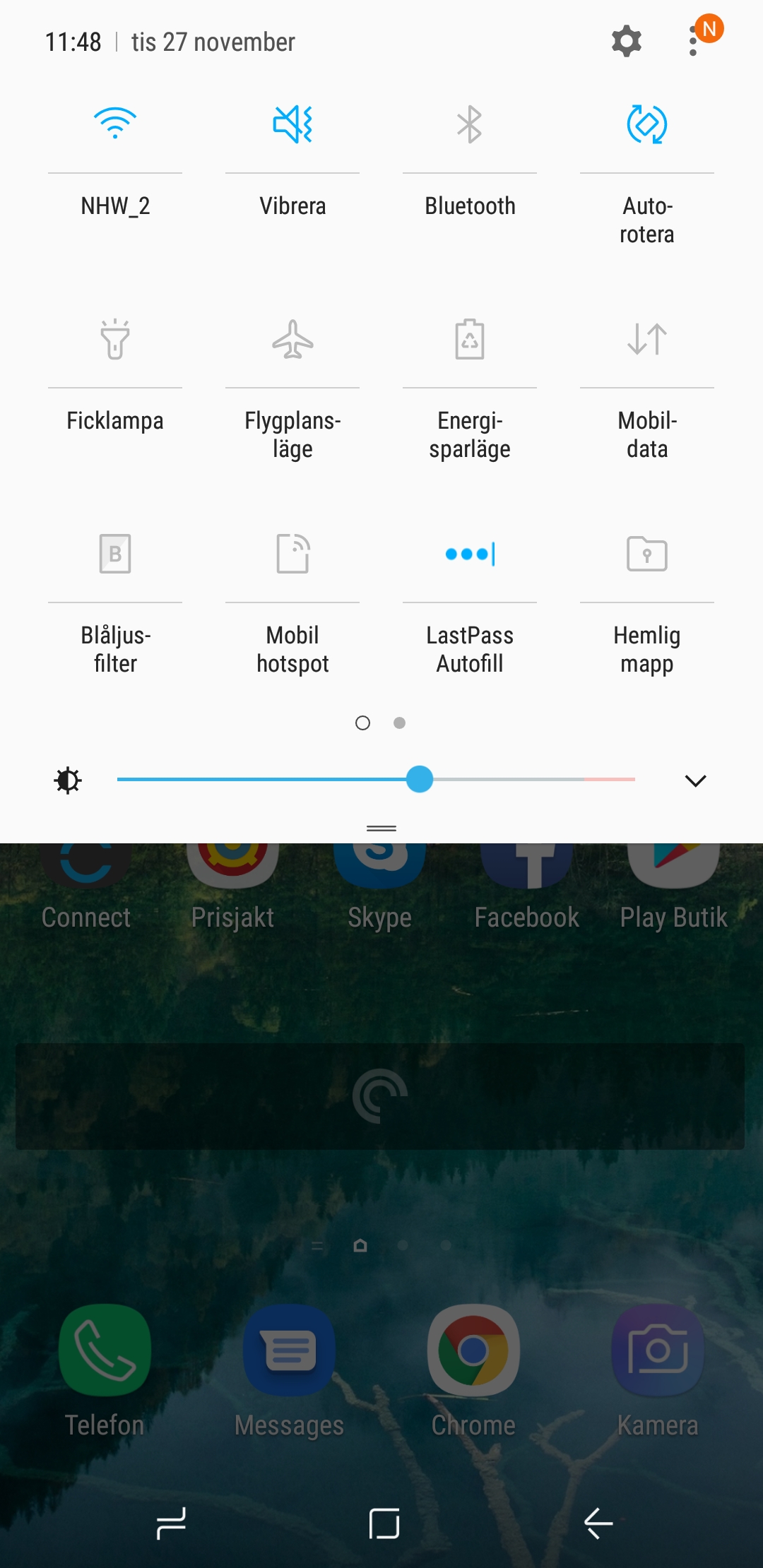Enable Energisparläge
Image resolution: width=763 pixels, height=1568 pixels.
click(x=470, y=340)
